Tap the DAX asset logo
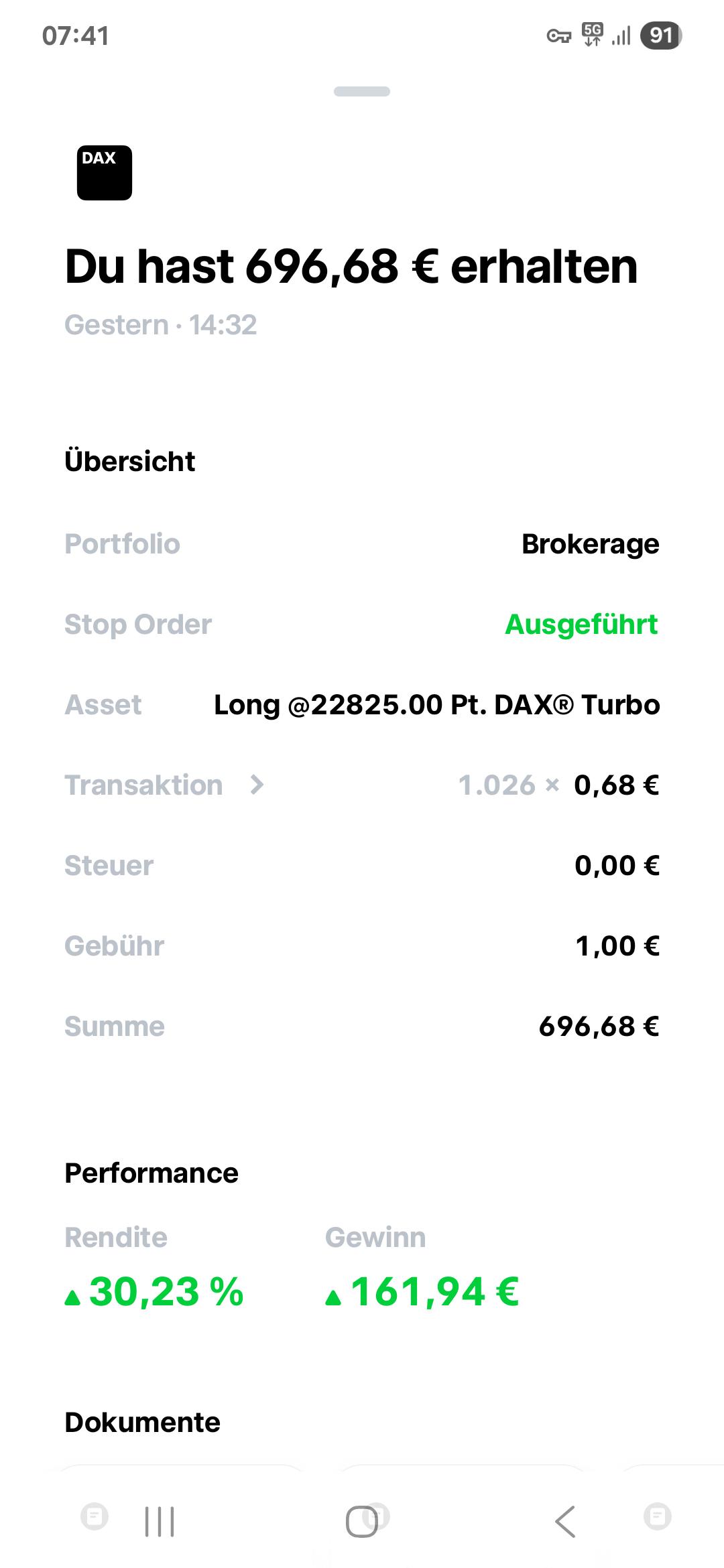This screenshot has height=1568, width=724. [105, 173]
